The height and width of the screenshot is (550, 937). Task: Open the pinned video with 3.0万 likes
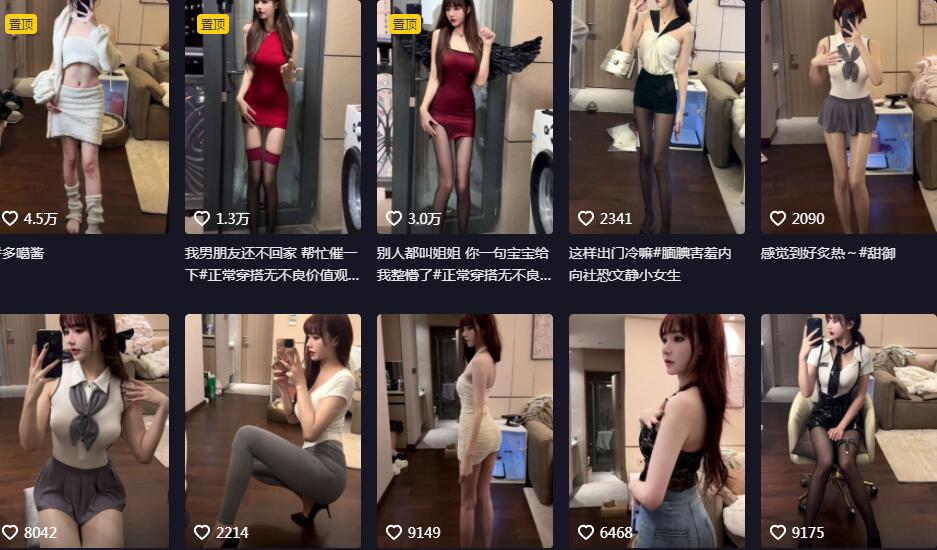click(x=464, y=110)
